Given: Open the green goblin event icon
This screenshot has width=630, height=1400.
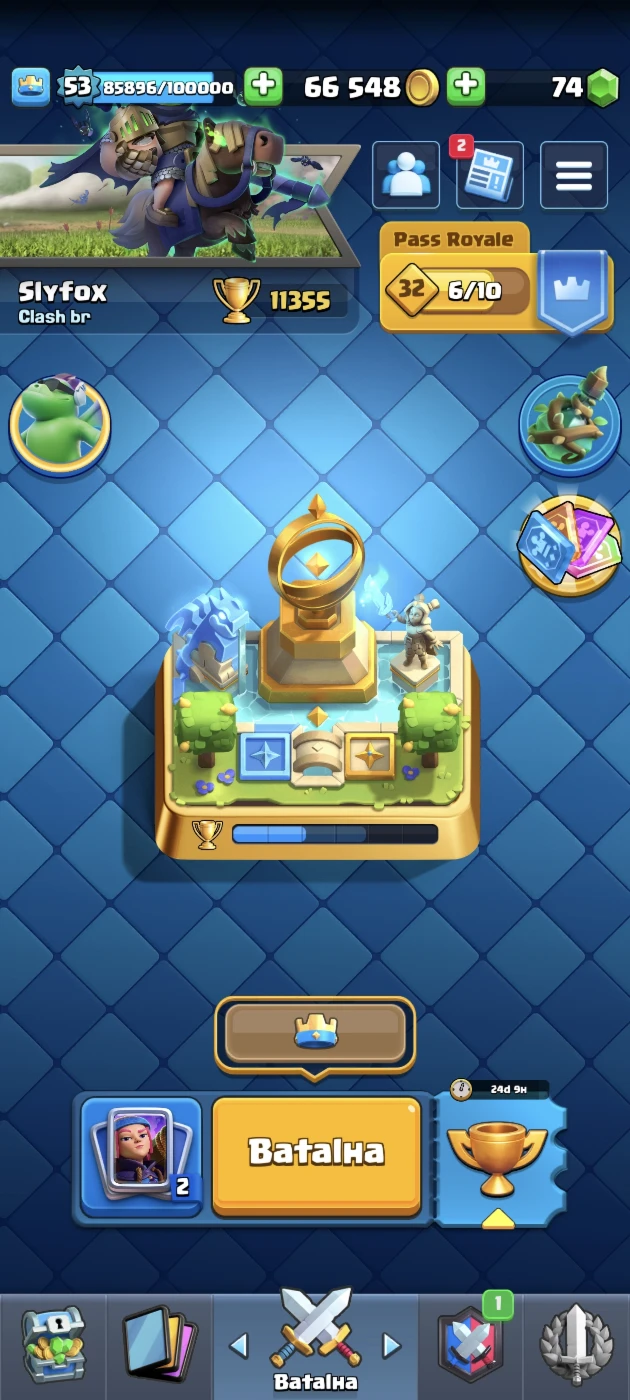Looking at the screenshot, I should [60, 425].
